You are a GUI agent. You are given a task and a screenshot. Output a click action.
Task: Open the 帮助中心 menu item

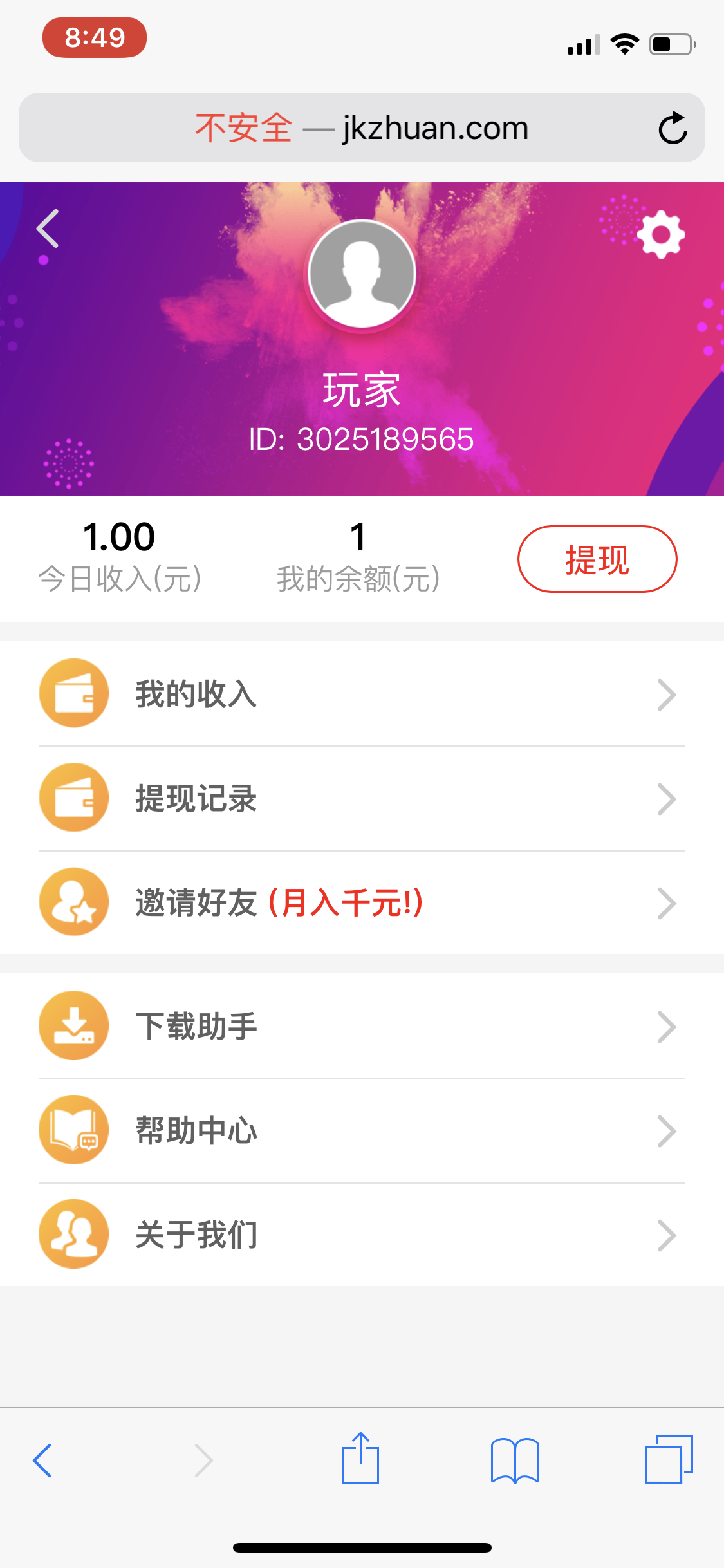pos(198,1130)
